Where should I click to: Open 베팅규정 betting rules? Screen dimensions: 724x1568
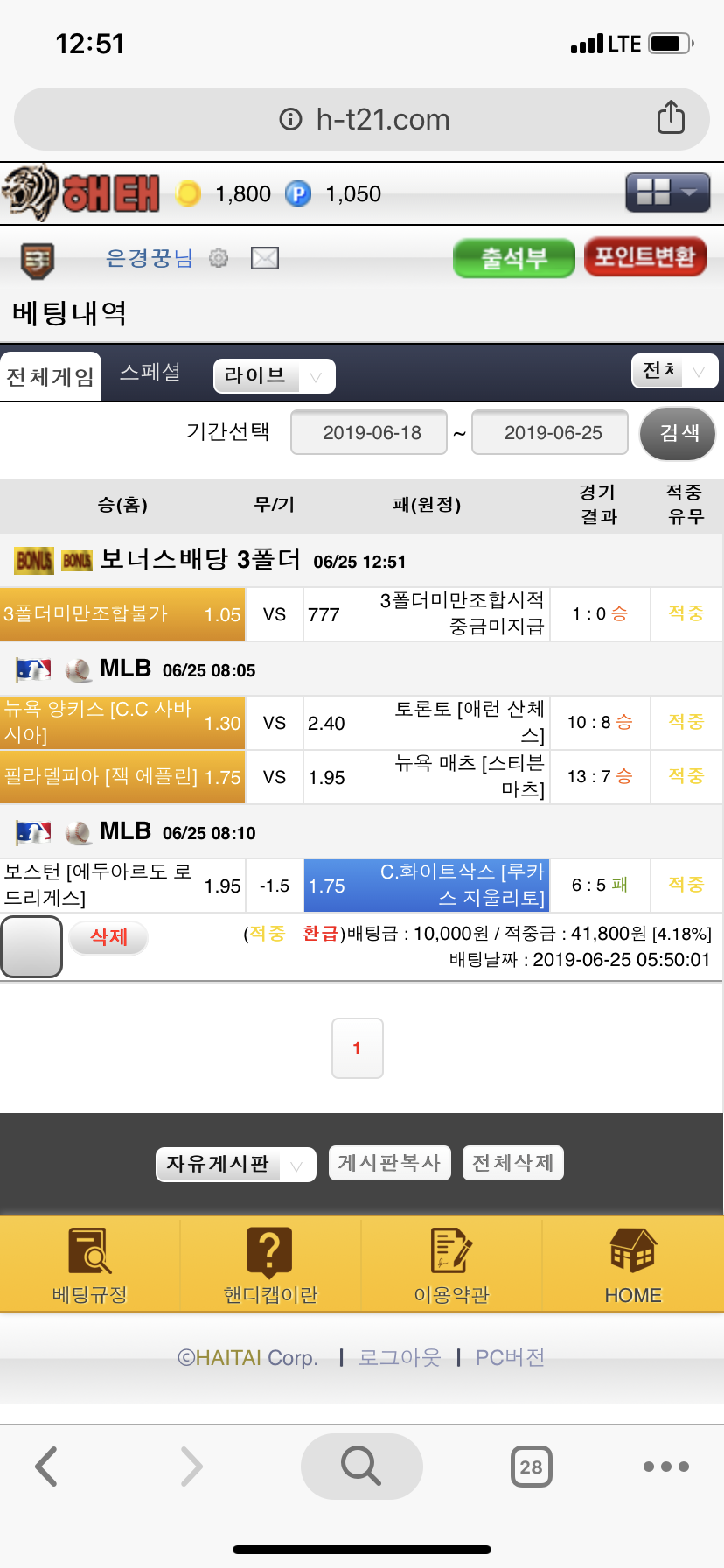point(90,1264)
